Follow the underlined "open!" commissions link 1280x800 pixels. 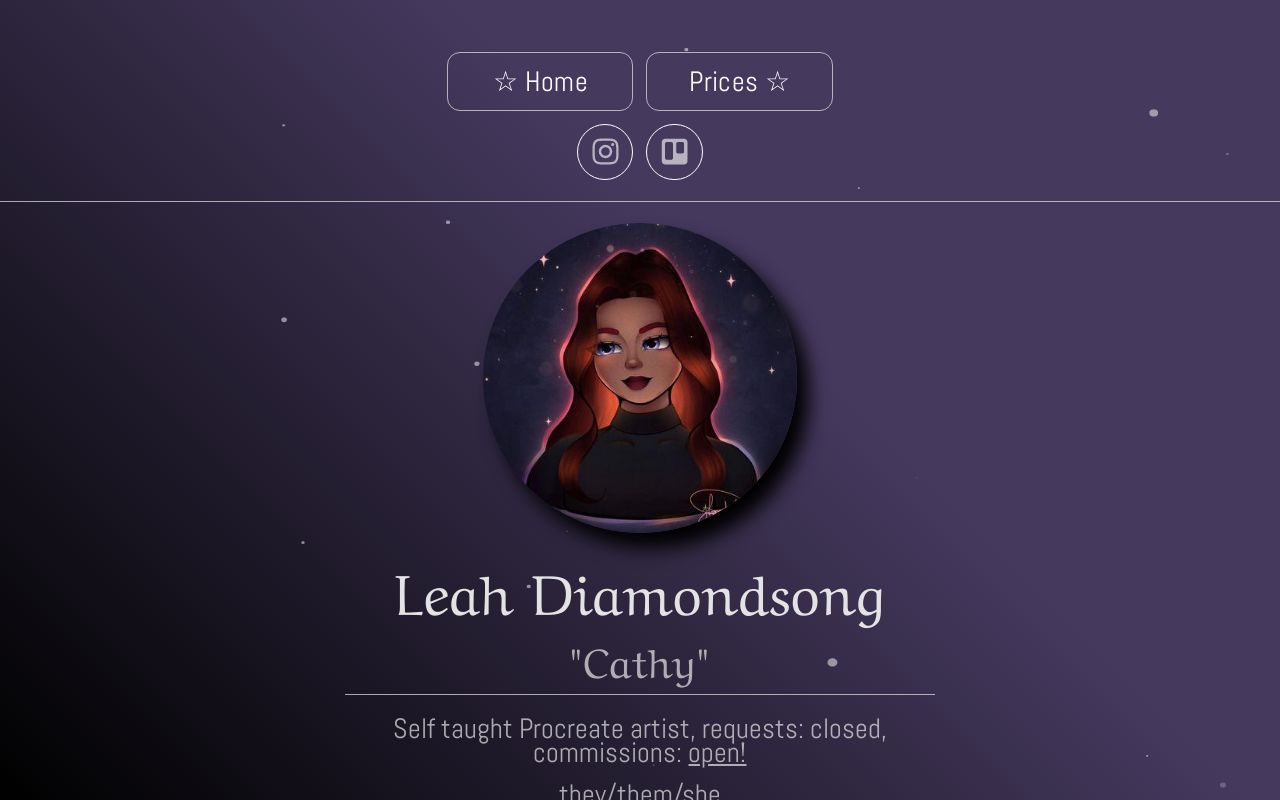(717, 753)
